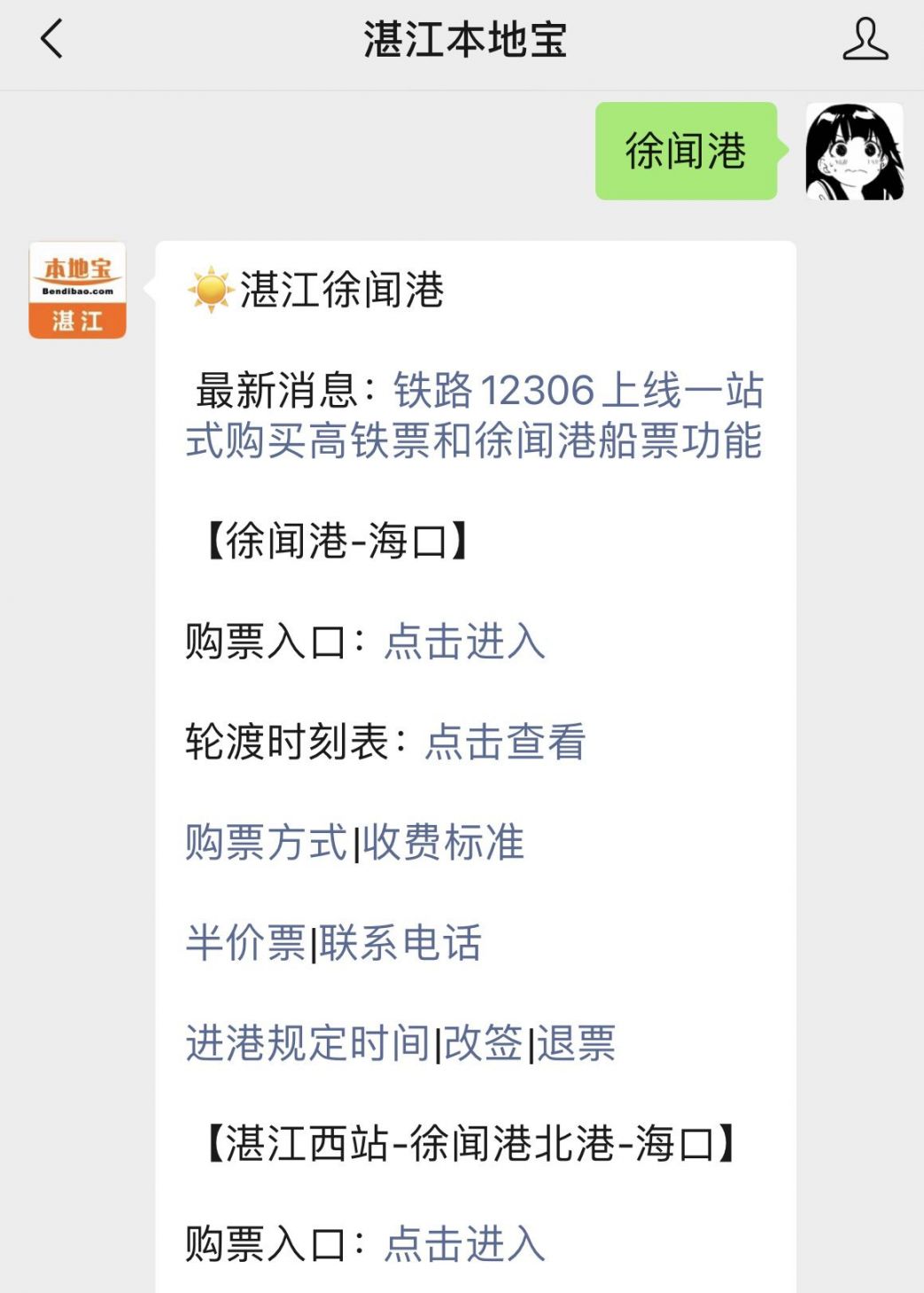Open the 改签 link
Screen dimensions: 924x1293
click(x=483, y=1043)
